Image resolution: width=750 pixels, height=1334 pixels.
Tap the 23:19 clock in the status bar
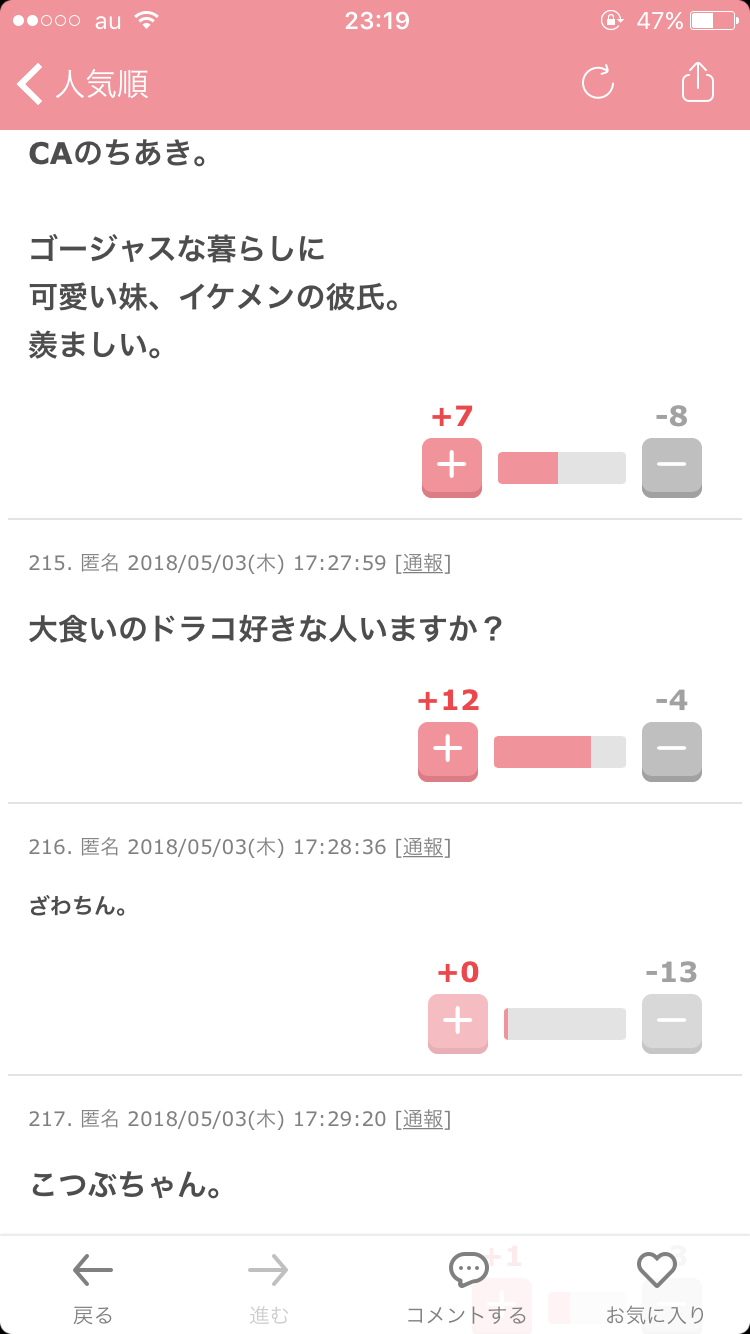(375, 20)
